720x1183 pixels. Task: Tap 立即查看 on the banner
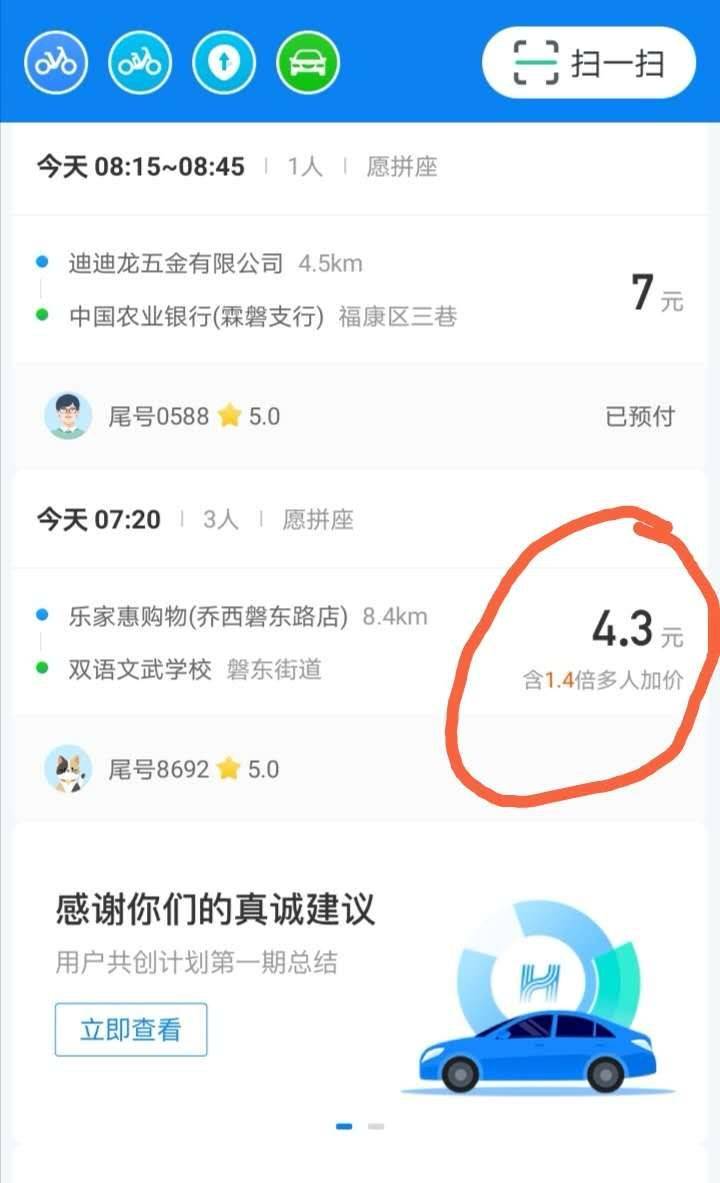pos(131,1029)
